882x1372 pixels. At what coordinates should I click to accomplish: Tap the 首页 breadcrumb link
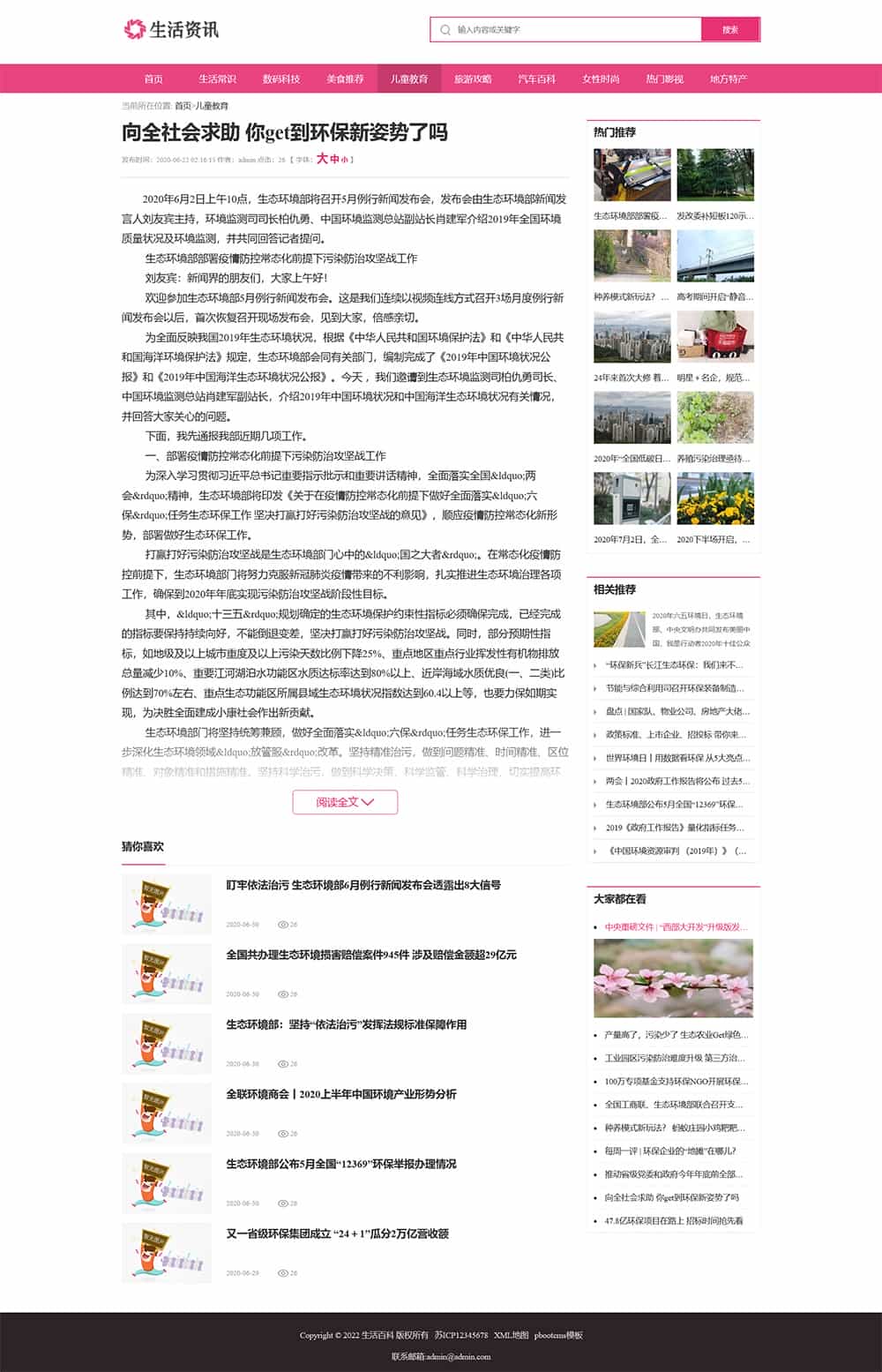pos(182,106)
